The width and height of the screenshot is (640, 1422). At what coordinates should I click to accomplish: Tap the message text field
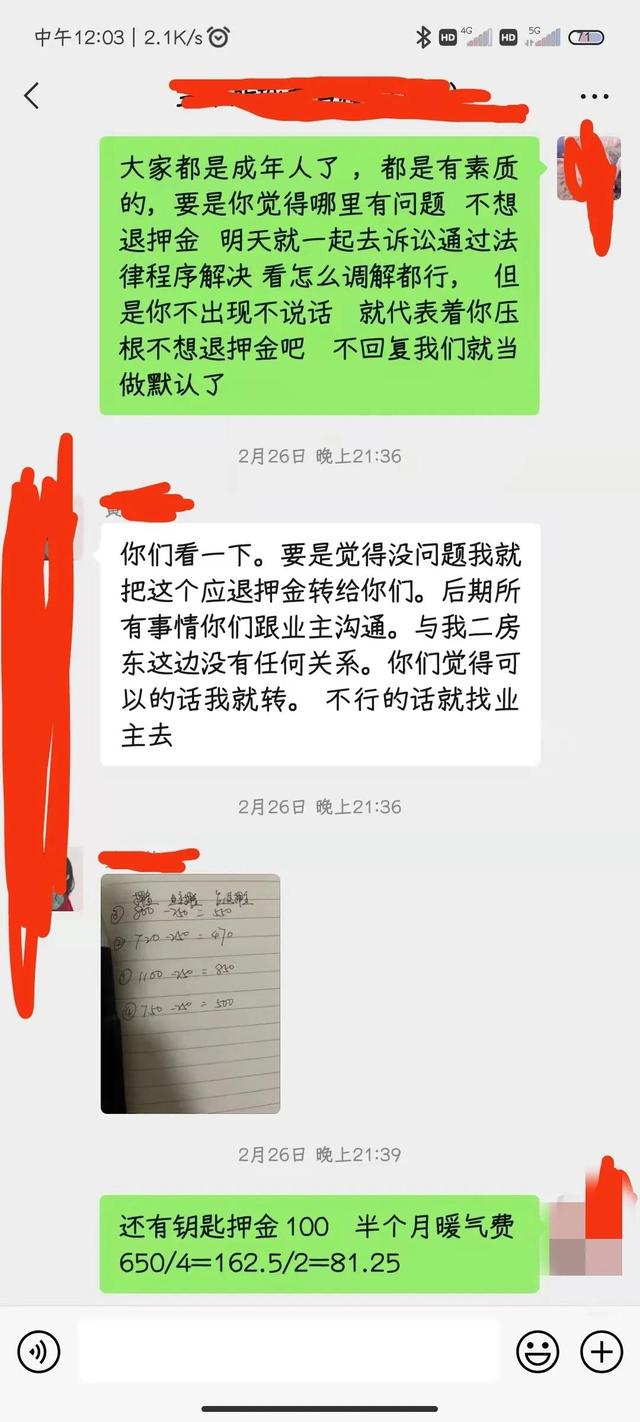click(288, 1352)
